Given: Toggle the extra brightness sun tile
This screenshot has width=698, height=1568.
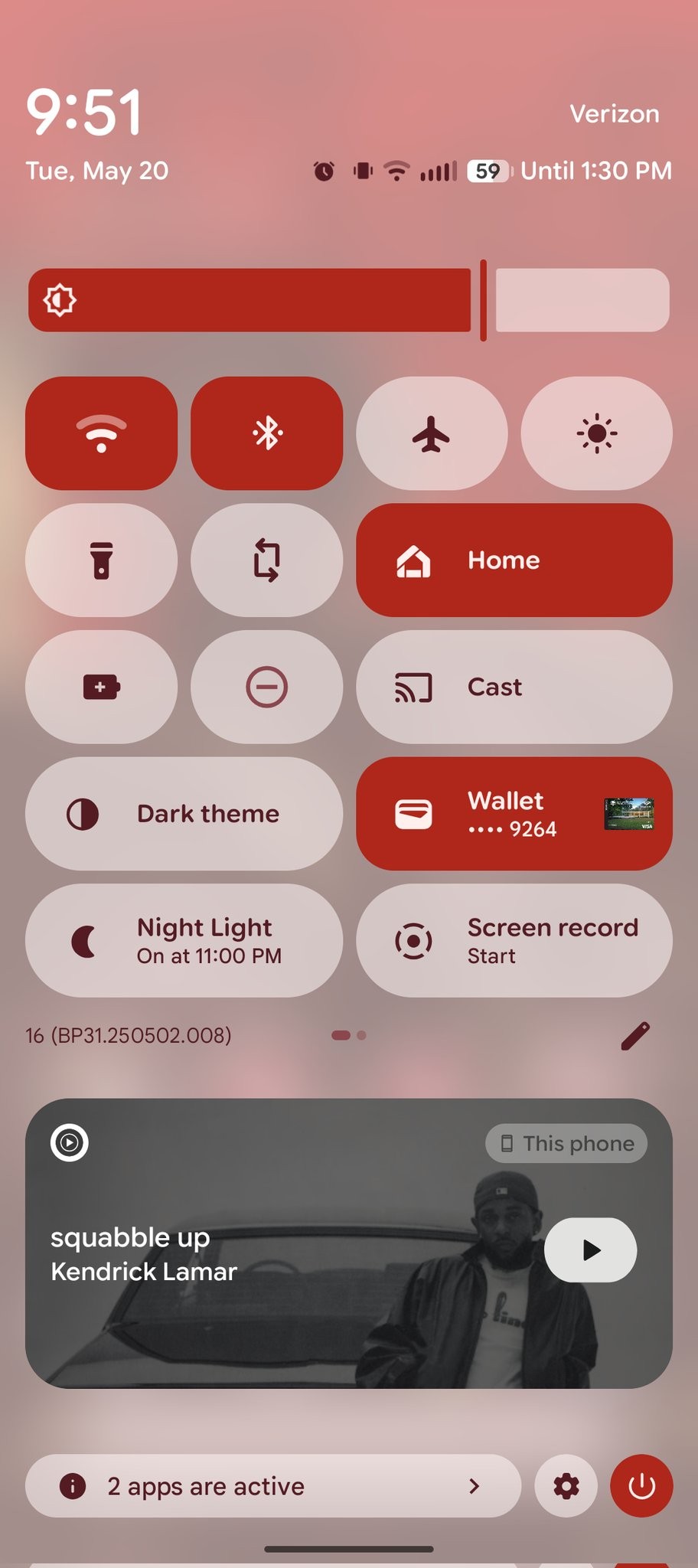Looking at the screenshot, I should (x=597, y=433).
